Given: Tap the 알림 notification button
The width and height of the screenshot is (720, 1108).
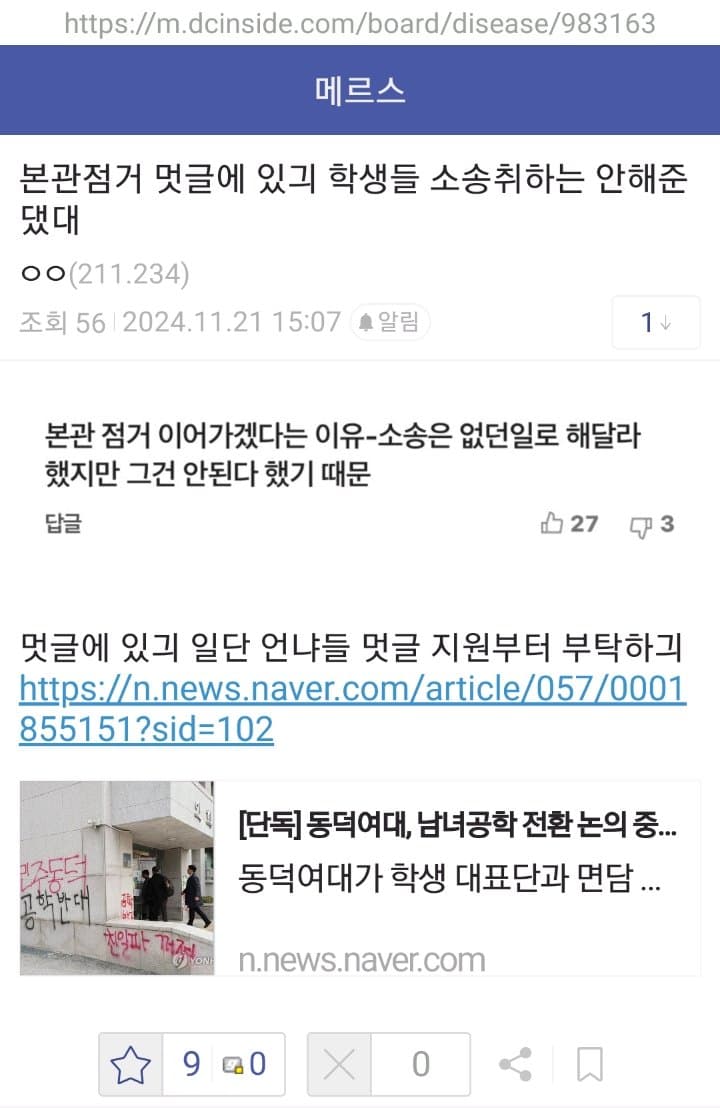Looking at the screenshot, I should tap(391, 322).
